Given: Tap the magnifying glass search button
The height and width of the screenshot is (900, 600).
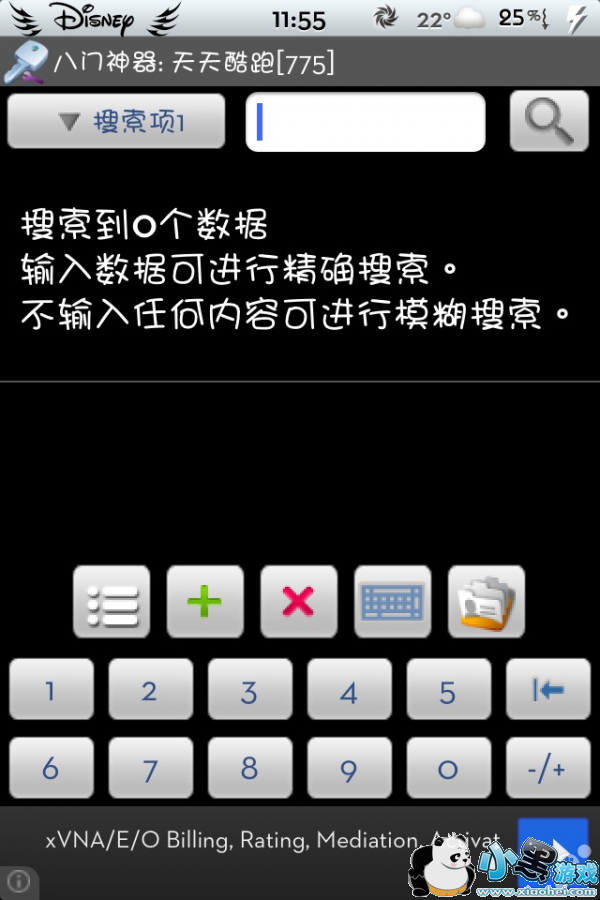Looking at the screenshot, I should point(549,121).
